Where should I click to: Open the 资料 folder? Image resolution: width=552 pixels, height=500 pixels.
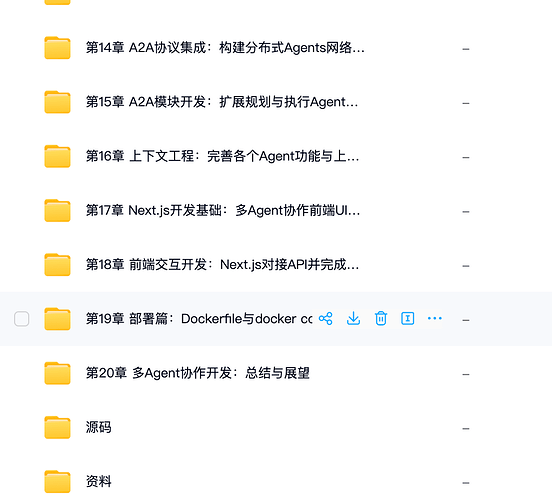point(99,481)
